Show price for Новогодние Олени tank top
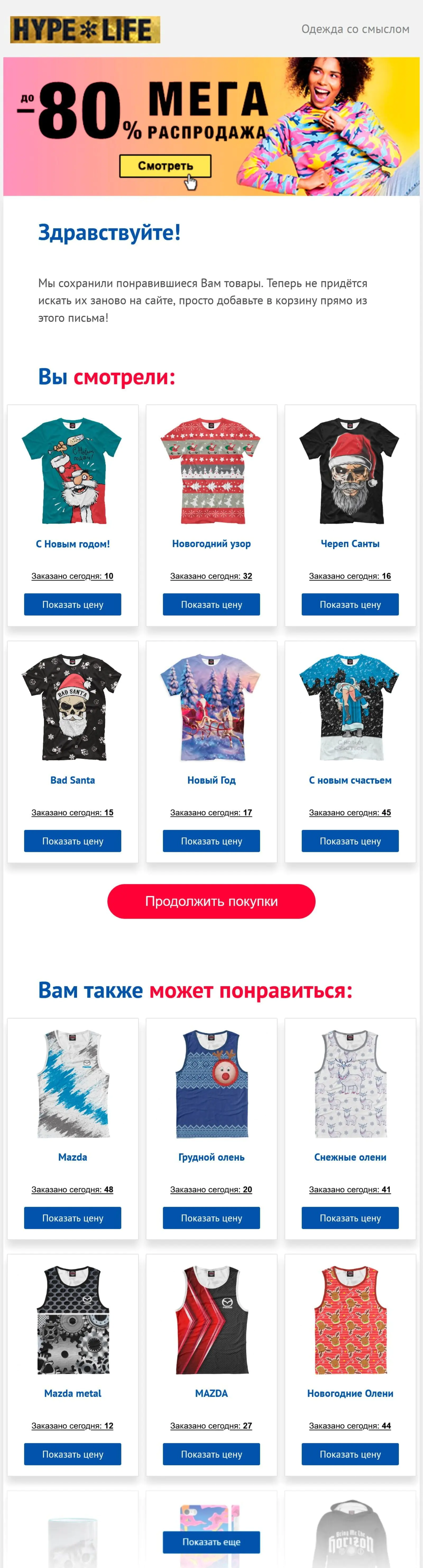 [x=350, y=1454]
